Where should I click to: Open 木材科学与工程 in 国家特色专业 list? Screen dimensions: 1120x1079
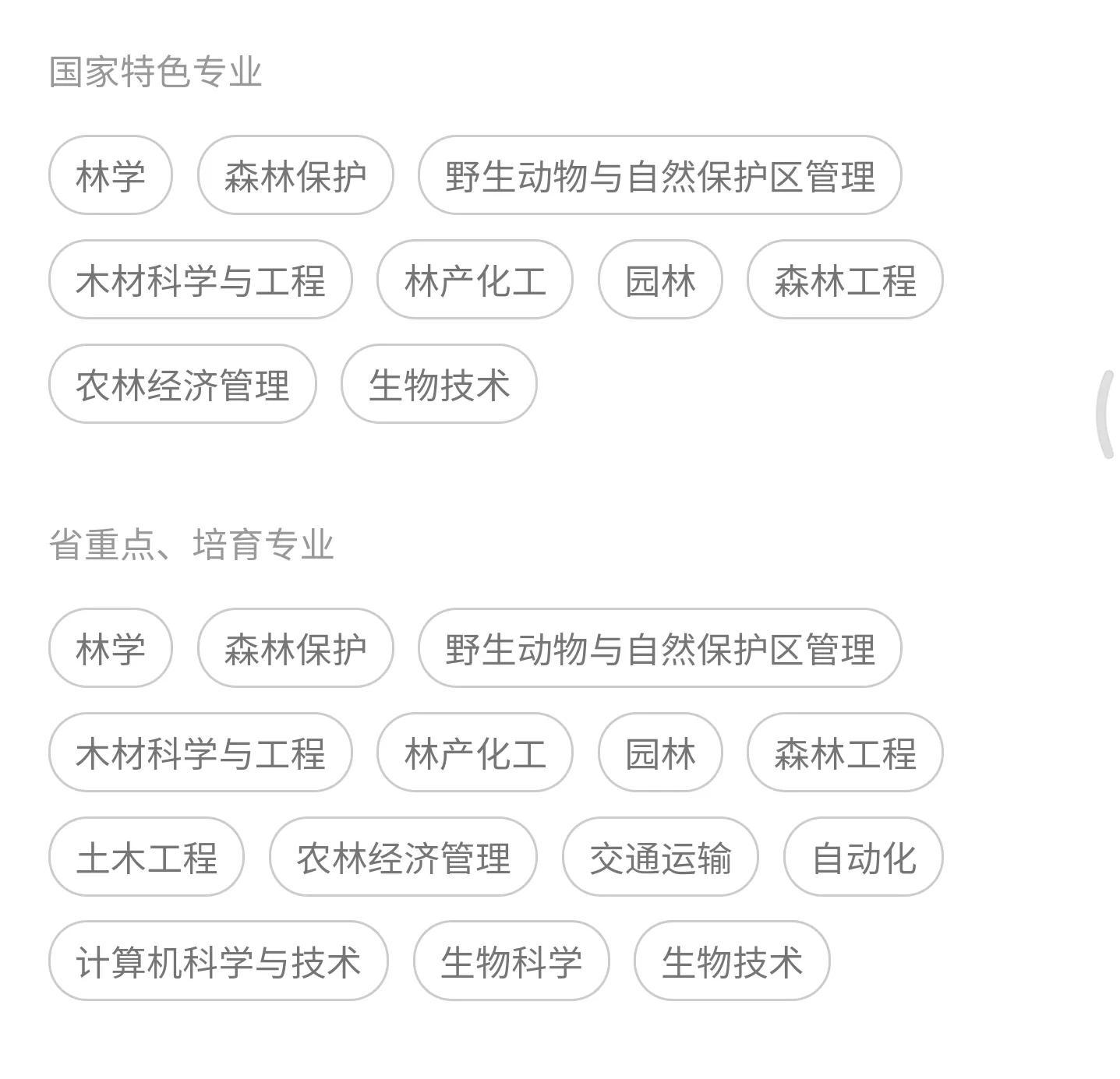tap(200, 280)
